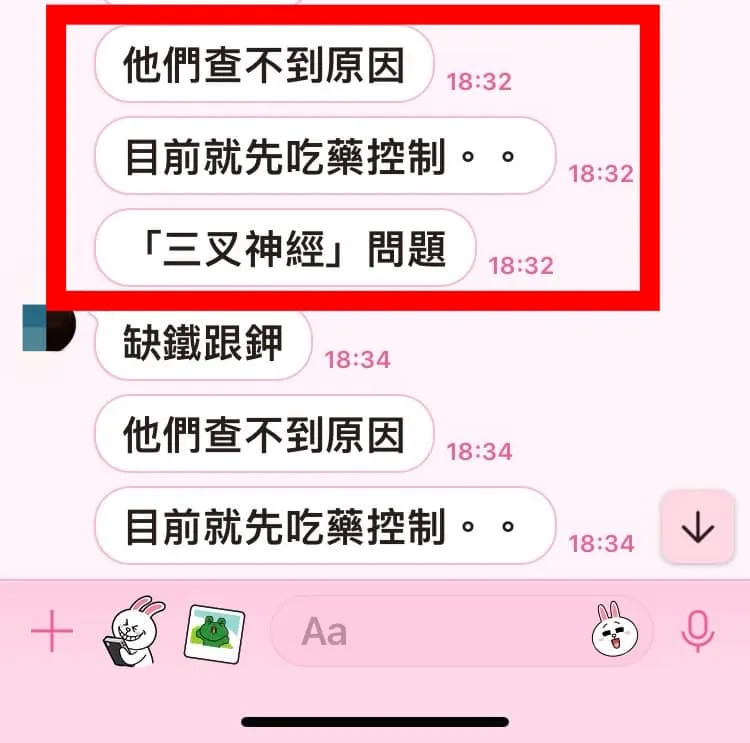Open the sticker and emoji panel
The width and height of the screenshot is (750, 743).
click(615, 629)
